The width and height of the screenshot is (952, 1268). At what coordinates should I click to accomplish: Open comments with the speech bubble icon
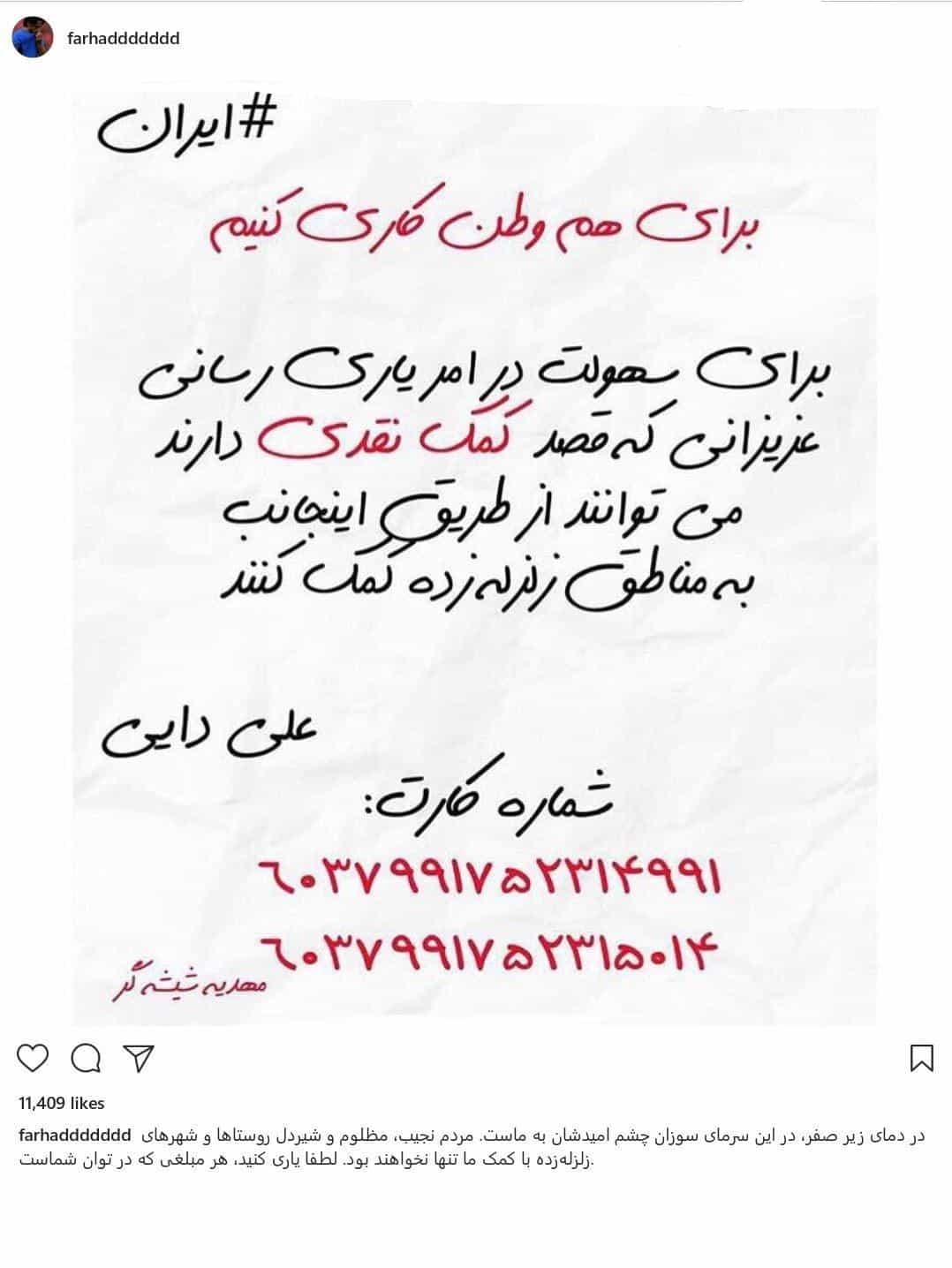86,1057
